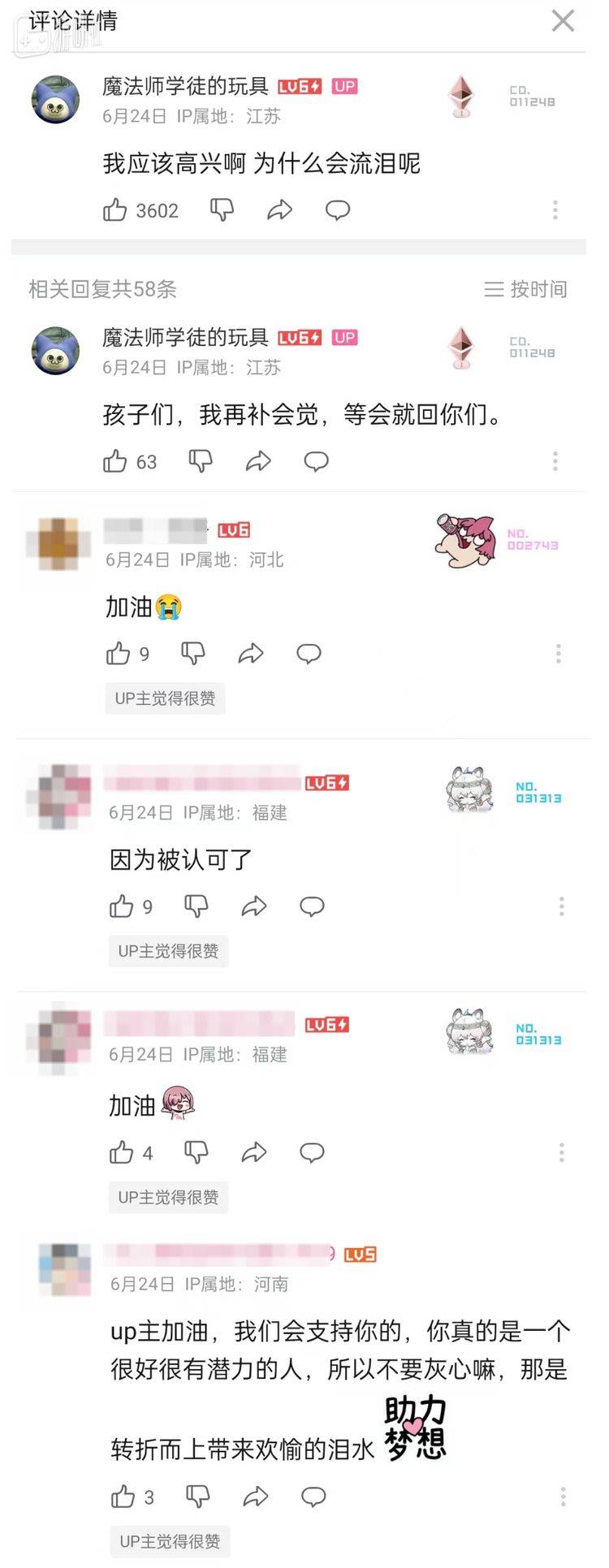Reply to 孩子们，我再补会觉 comment
This screenshot has height=1568, width=609.
pos(316,461)
